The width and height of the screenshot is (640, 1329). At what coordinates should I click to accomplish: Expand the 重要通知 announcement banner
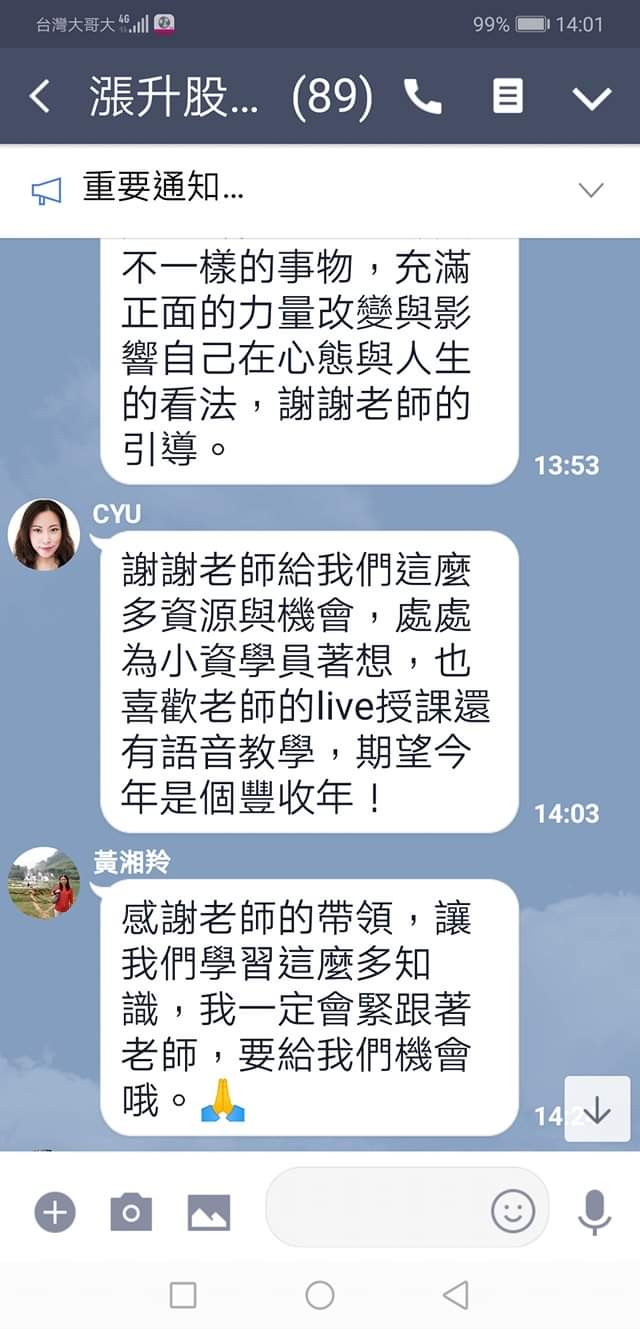[x=591, y=190]
